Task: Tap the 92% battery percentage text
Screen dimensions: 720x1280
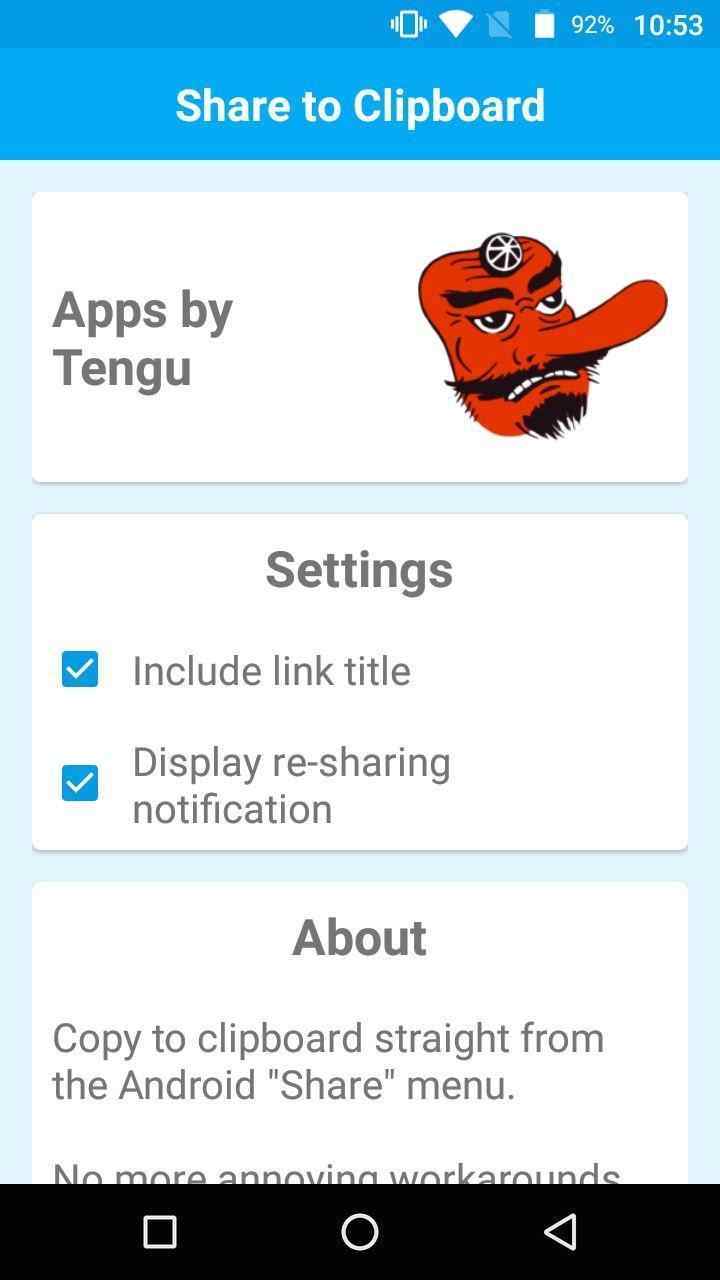Action: (x=592, y=24)
